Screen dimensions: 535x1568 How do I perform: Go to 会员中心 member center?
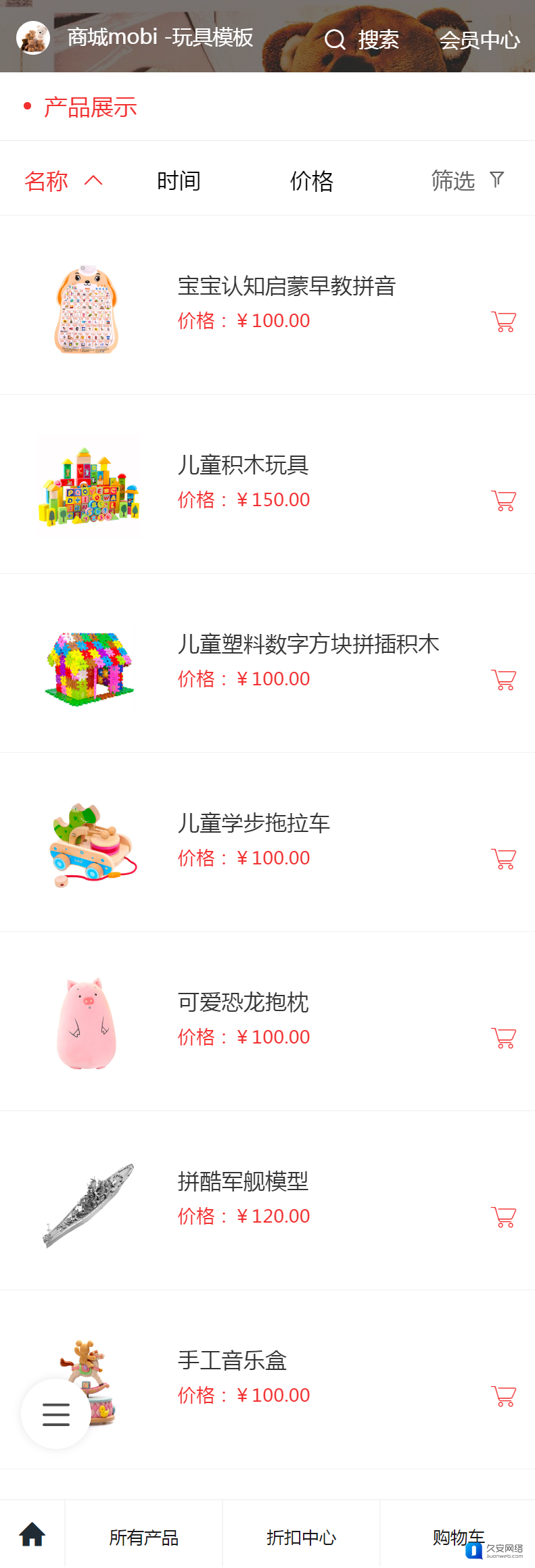click(480, 40)
